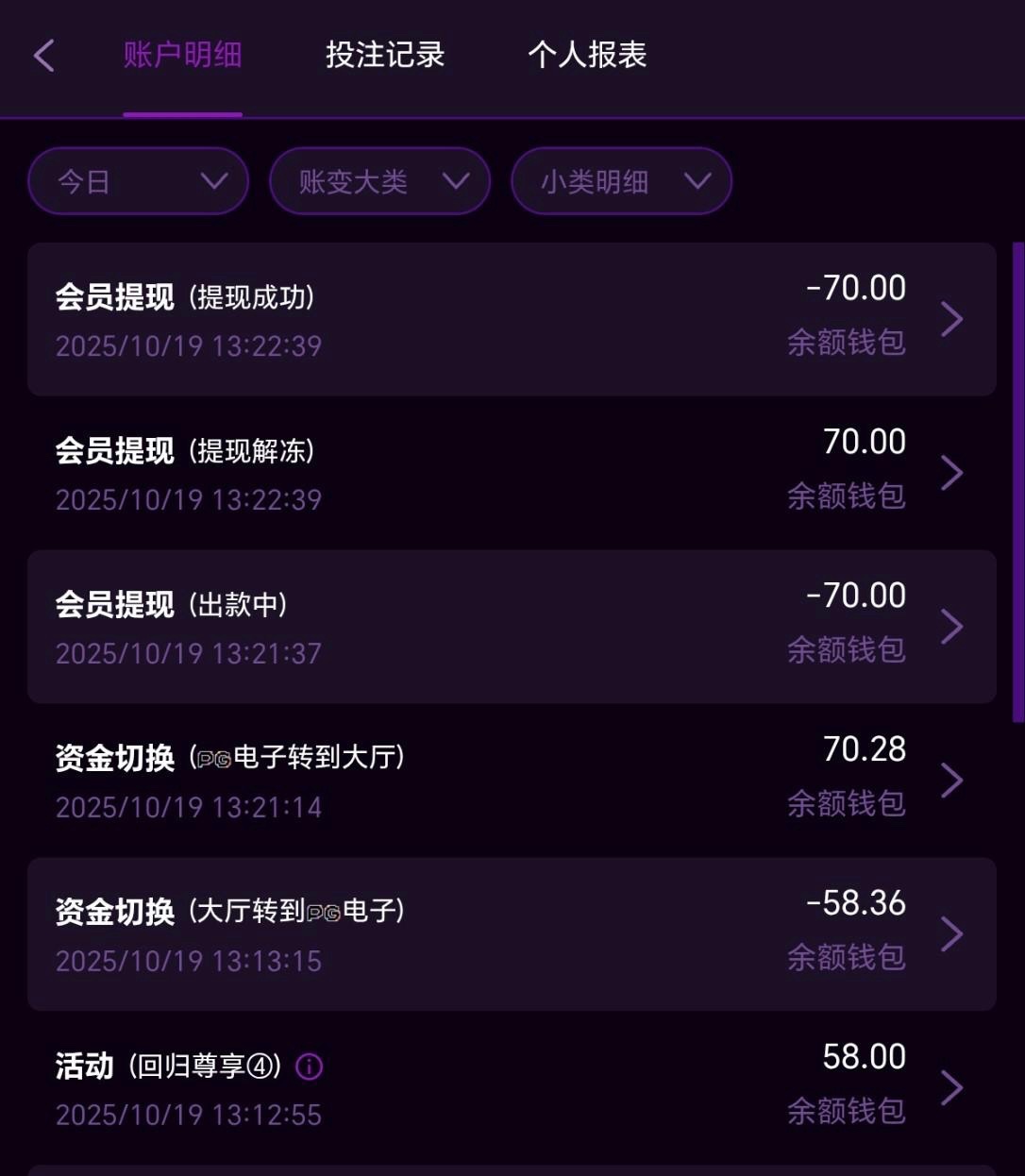The height and width of the screenshot is (1176, 1025).
Task: Open the 会员提现 (提现成功) record
Action: [x=512, y=319]
